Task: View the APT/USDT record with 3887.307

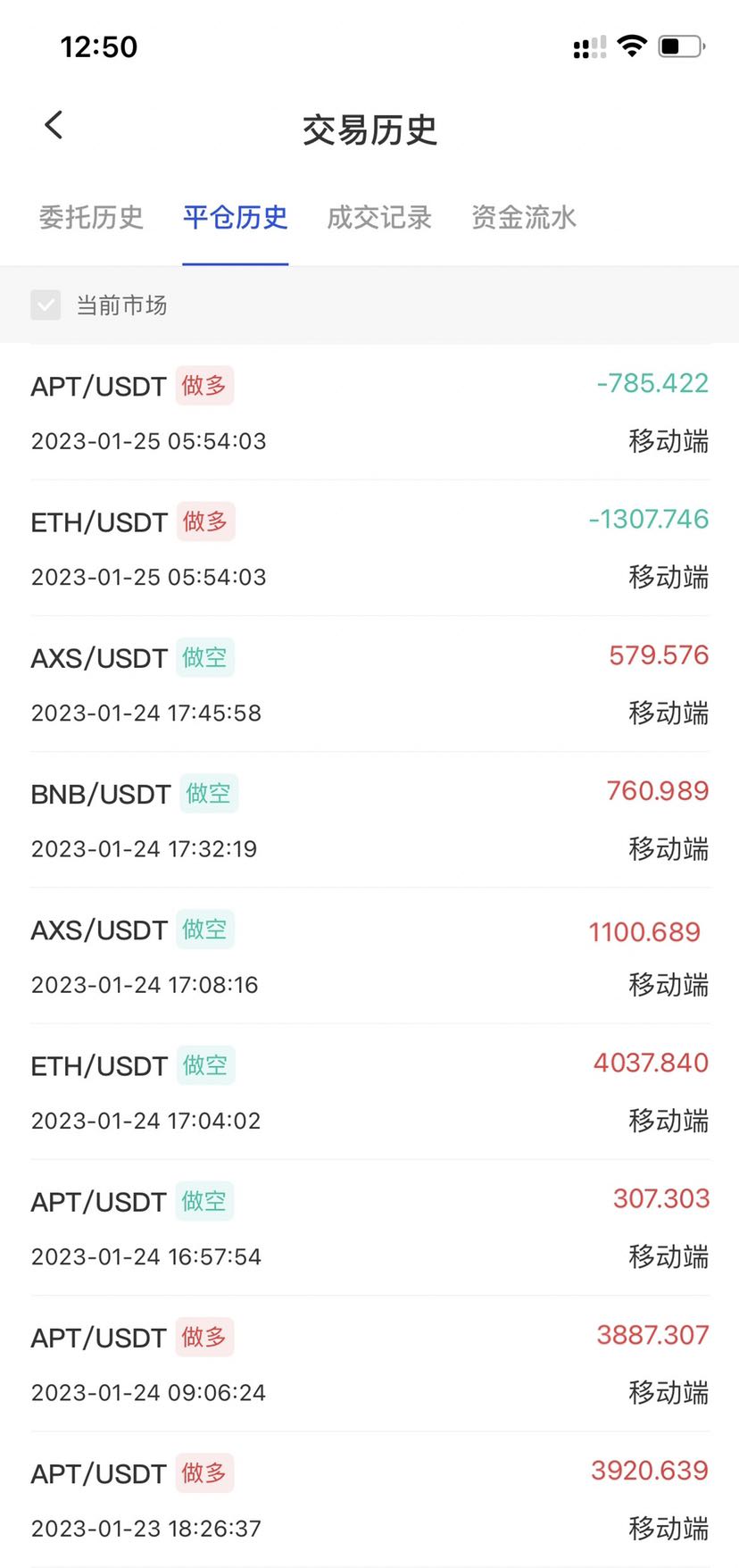Action: (369, 1364)
